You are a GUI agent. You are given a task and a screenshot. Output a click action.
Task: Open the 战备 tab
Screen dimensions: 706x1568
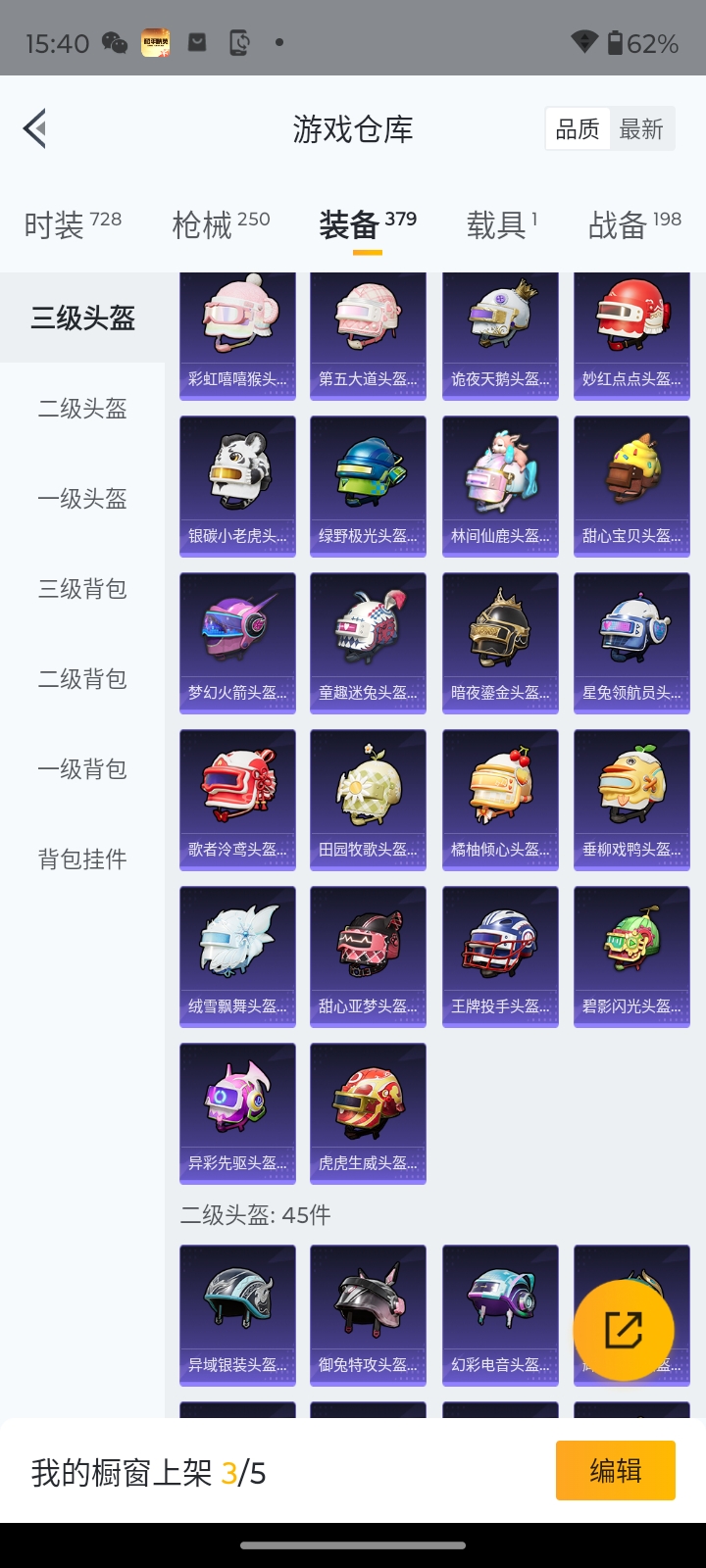point(634,224)
